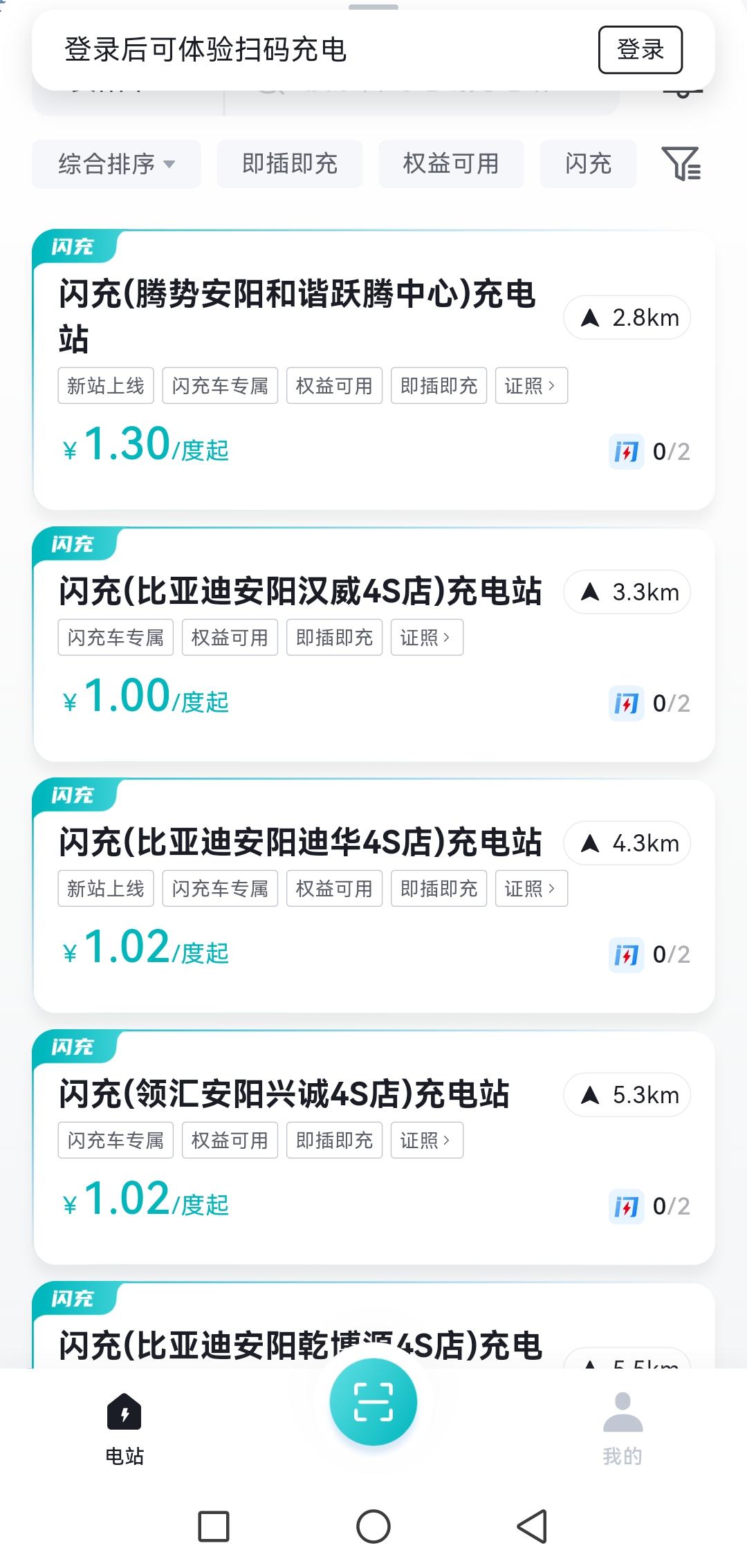Click the lightning icon on the 迪华4S店 card

(626, 953)
